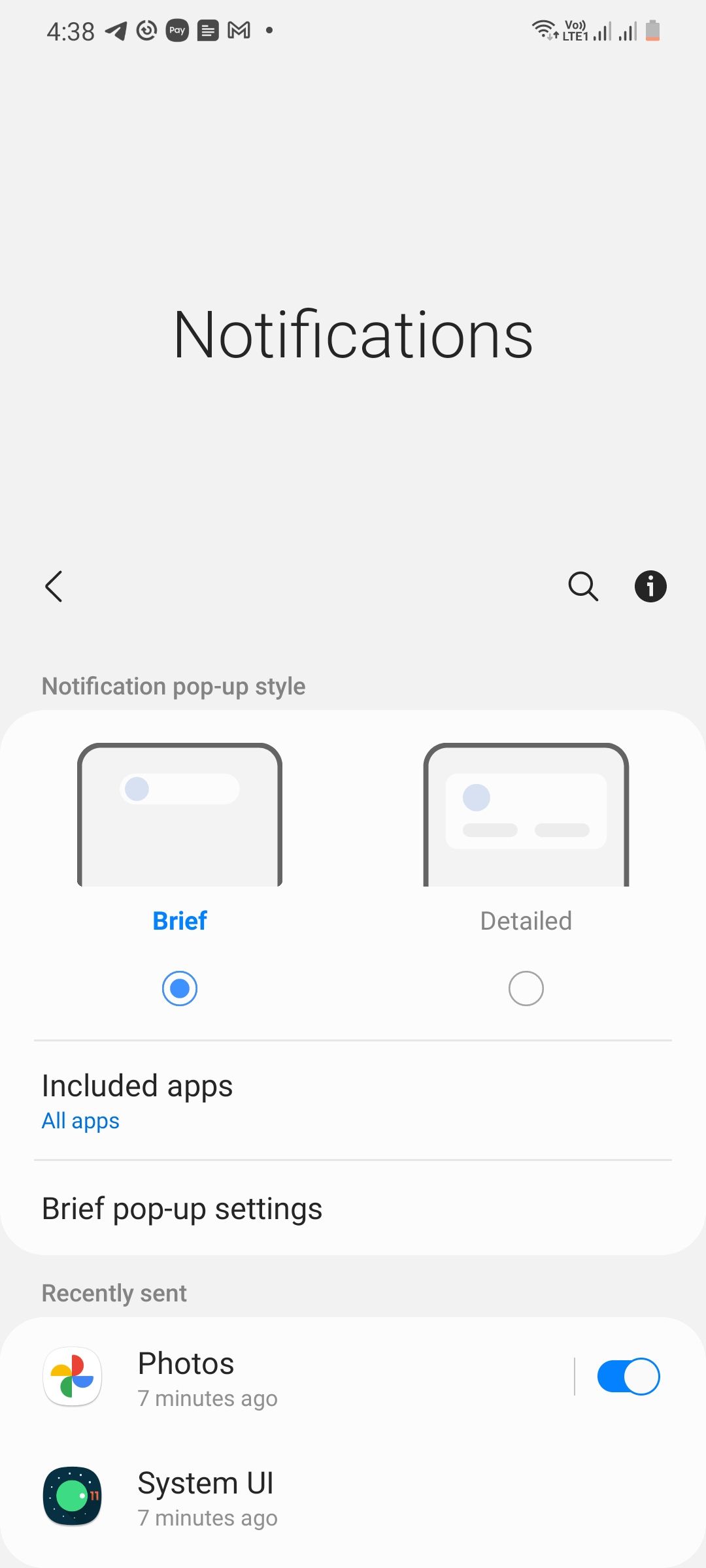
Task: Open Brief pop-up settings
Action: 182,1208
